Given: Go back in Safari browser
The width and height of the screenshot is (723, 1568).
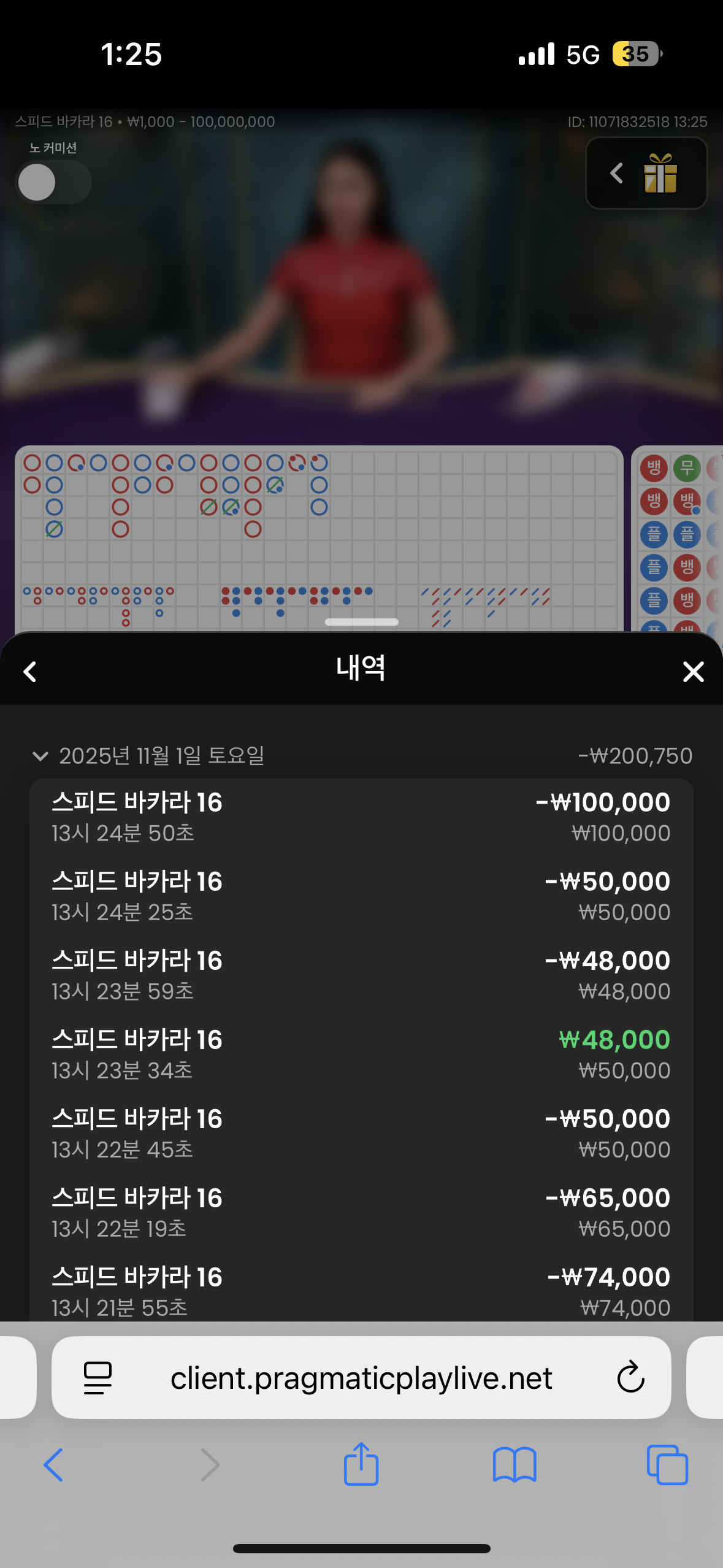Looking at the screenshot, I should tap(53, 1465).
